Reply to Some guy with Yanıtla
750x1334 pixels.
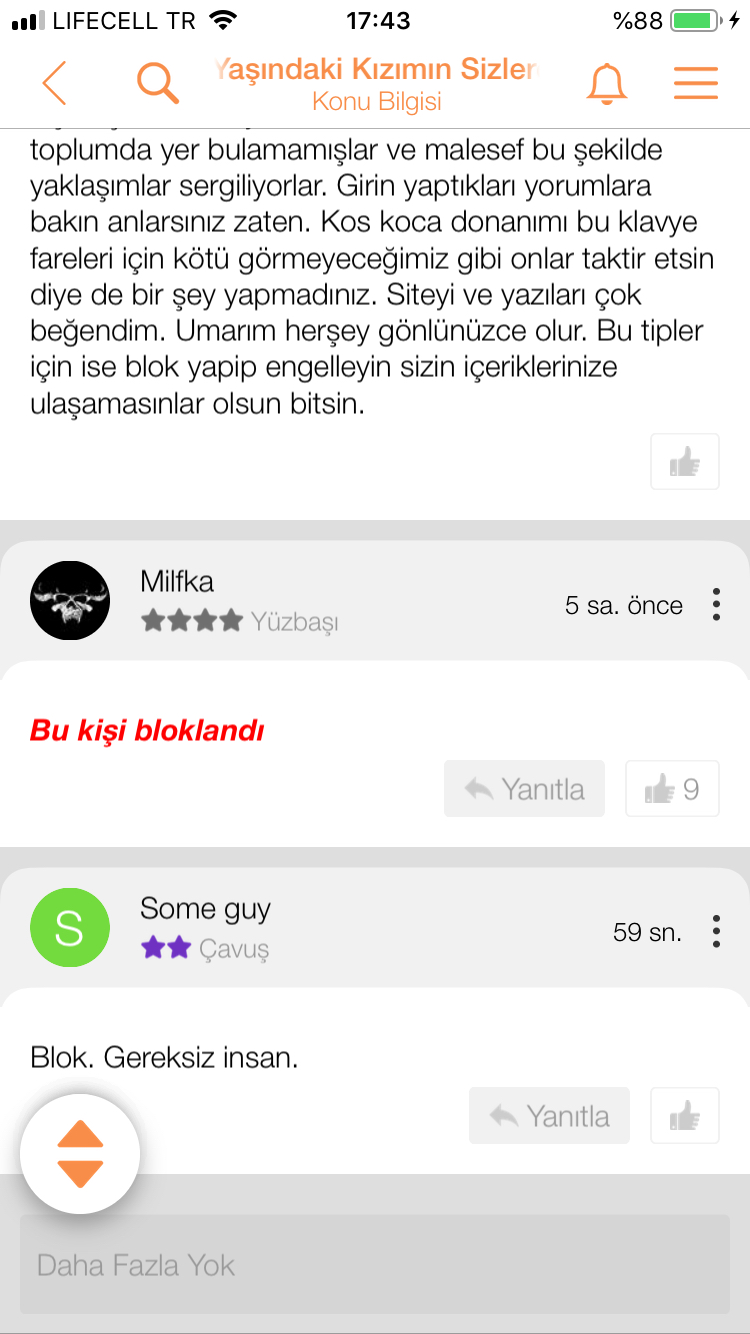tap(550, 1115)
